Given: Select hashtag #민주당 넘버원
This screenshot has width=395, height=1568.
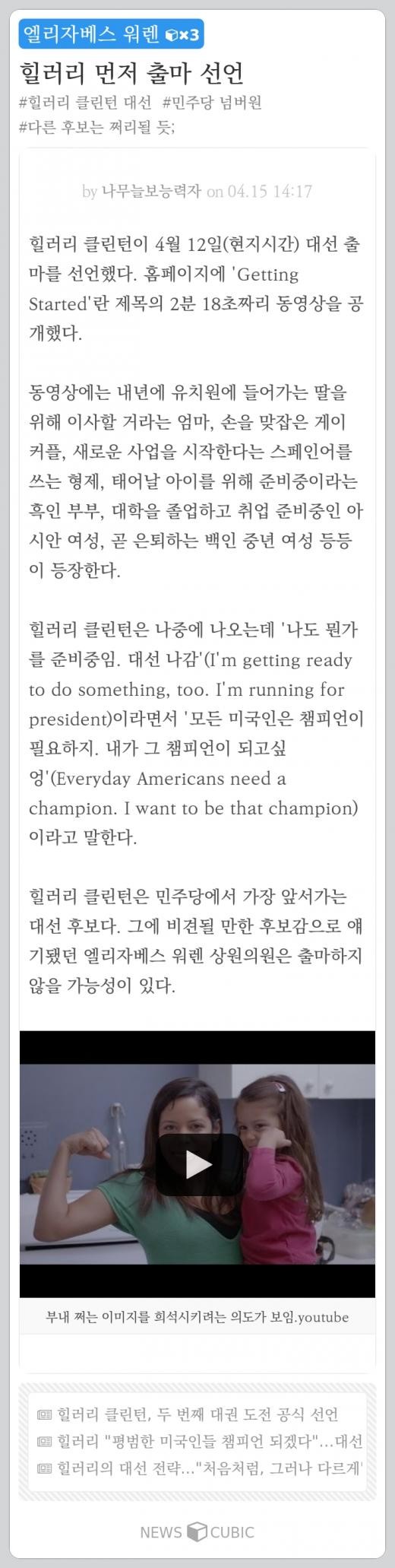Looking at the screenshot, I should click(x=212, y=103).
